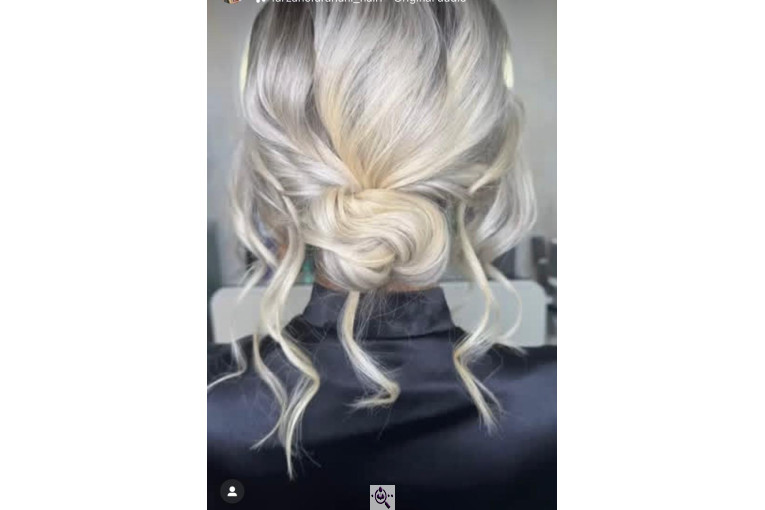Image resolution: width=765 pixels, height=510 pixels.
Task: Open the blonde bun hairstyle photo
Action: pos(382,240)
